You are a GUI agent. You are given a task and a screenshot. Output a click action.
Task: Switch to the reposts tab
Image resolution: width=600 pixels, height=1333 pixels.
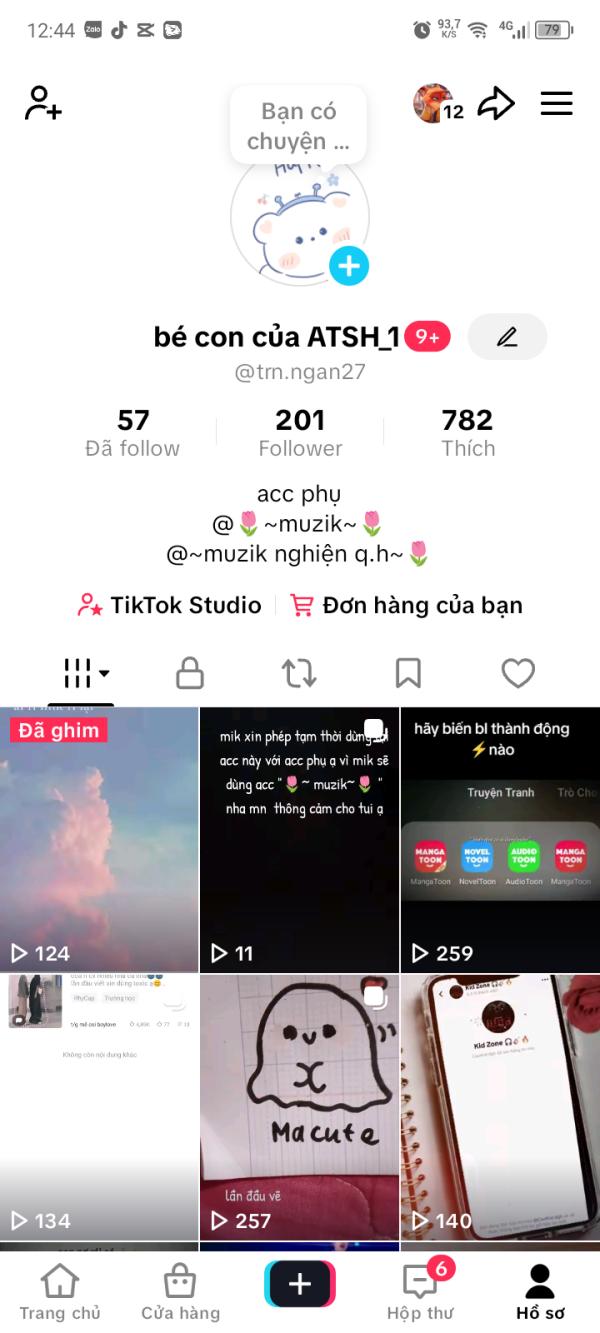pos(299,673)
